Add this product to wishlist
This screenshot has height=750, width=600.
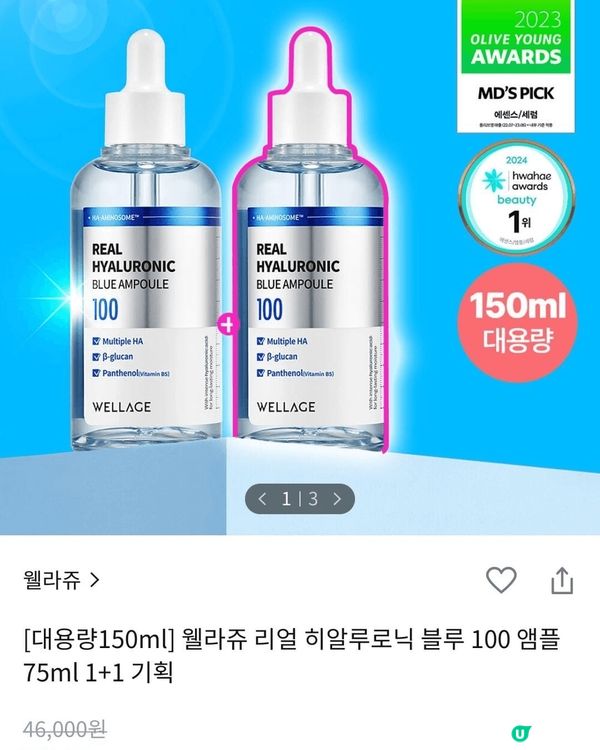click(500, 580)
